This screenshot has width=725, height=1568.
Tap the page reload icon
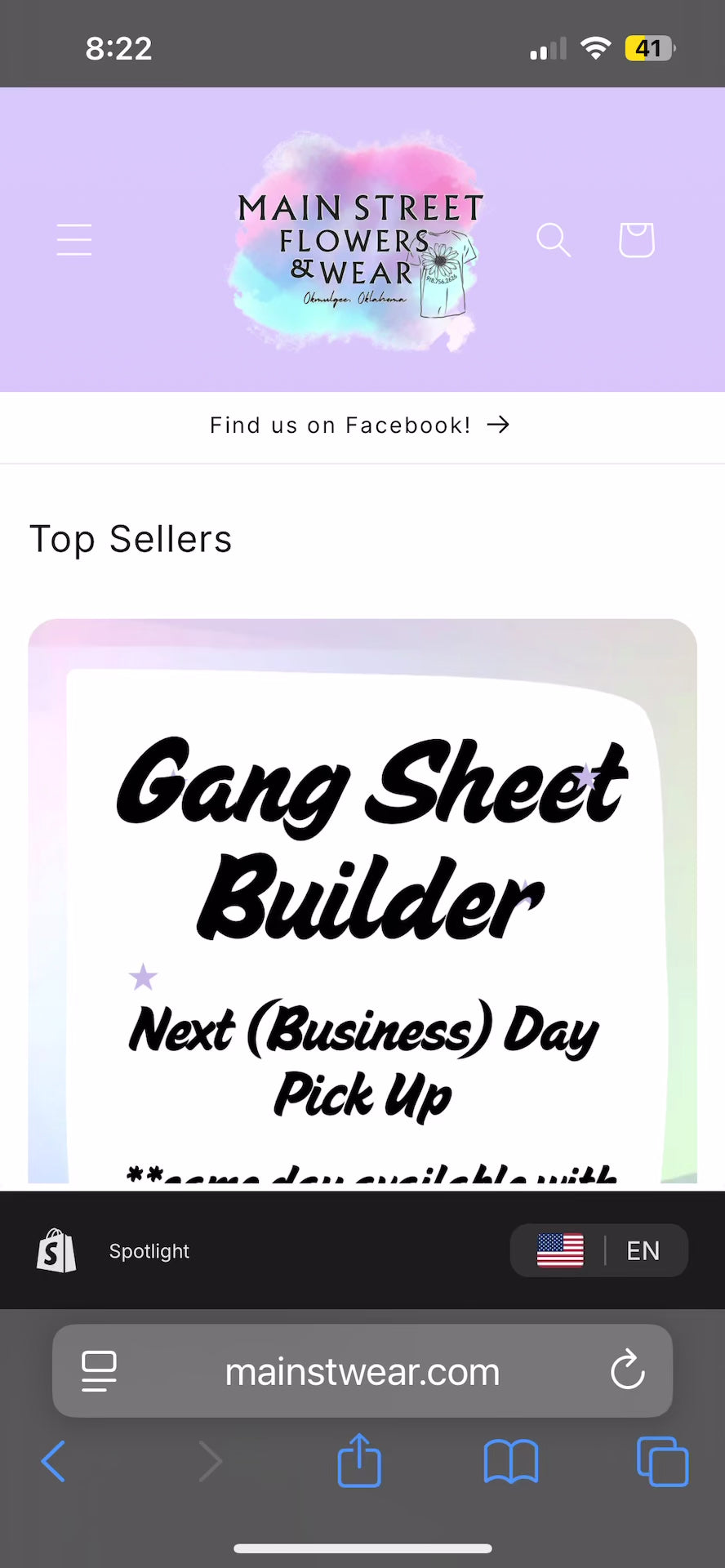click(x=627, y=1371)
